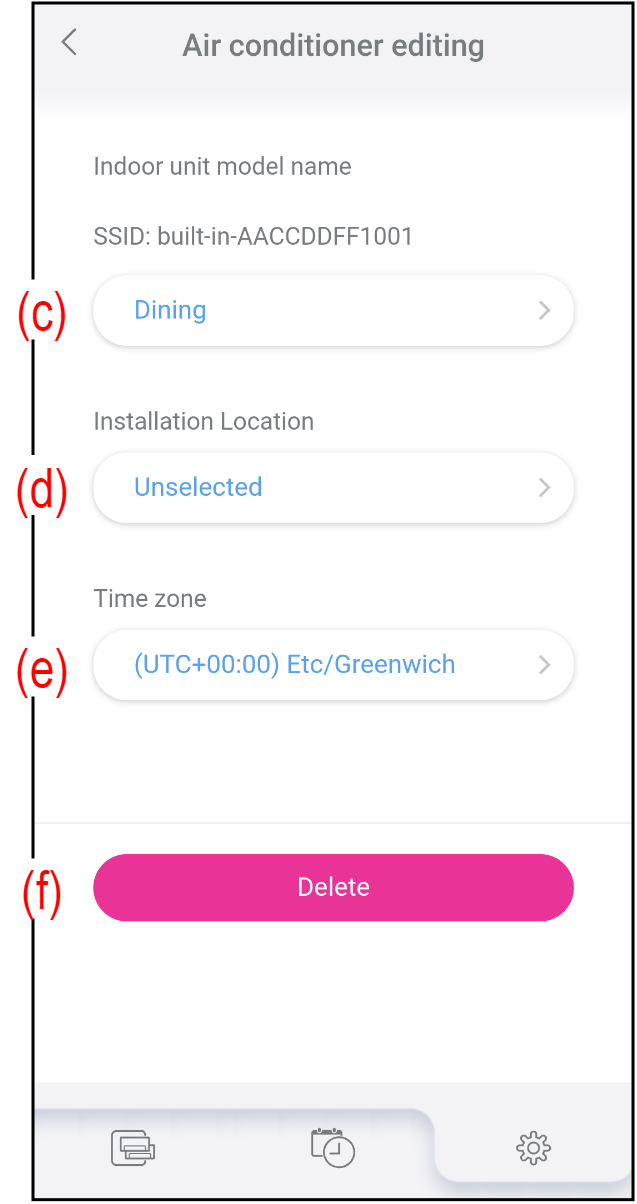The height and width of the screenshot is (1204, 637).
Task: Edit the Dining unit name
Action: (x=333, y=311)
